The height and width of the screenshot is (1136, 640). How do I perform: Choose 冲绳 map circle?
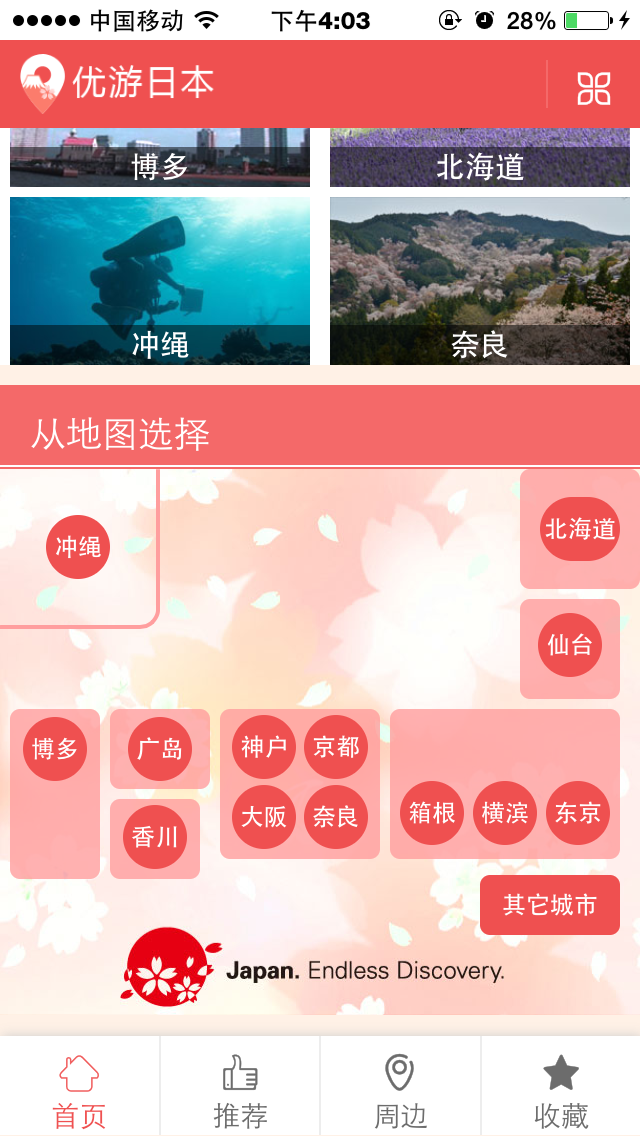tap(78, 547)
